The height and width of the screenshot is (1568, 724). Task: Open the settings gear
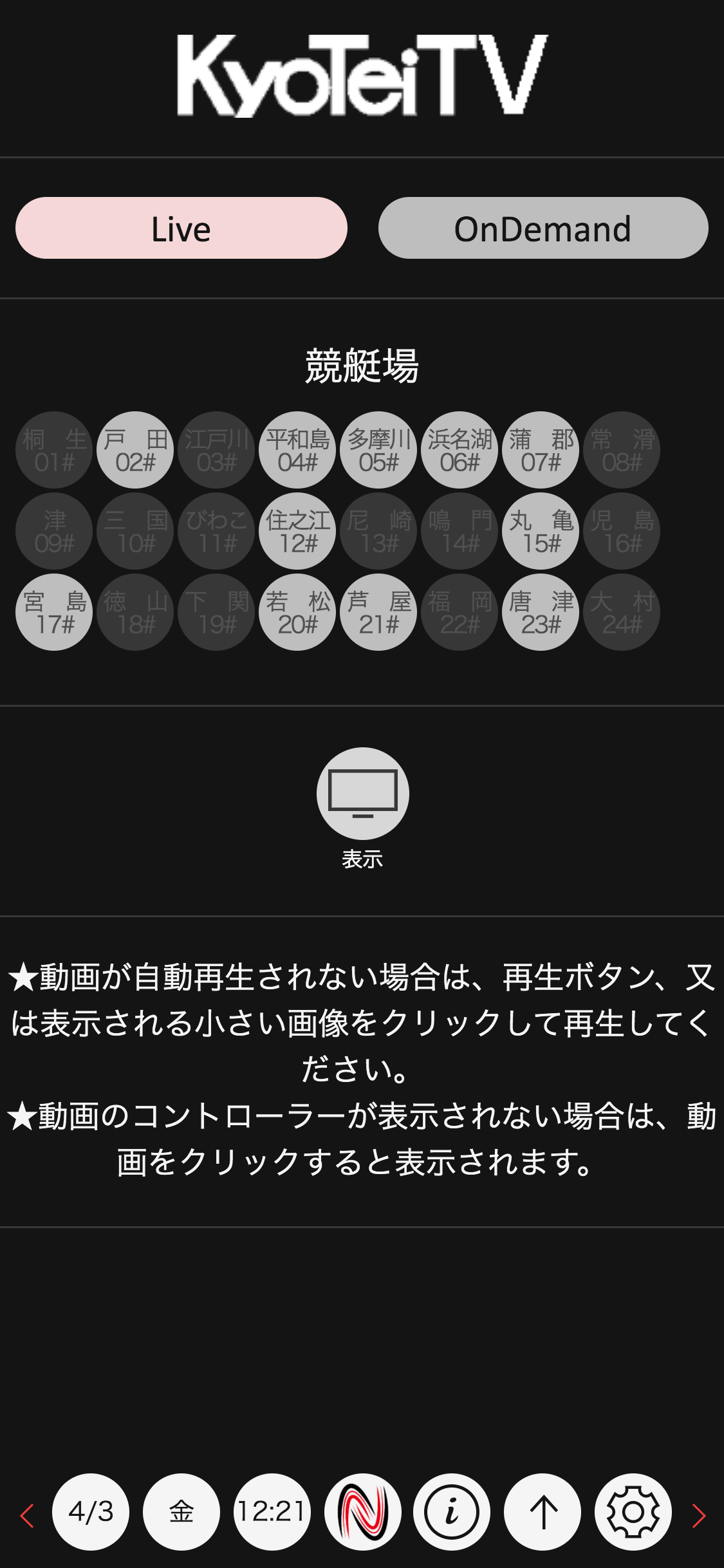click(633, 1511)
